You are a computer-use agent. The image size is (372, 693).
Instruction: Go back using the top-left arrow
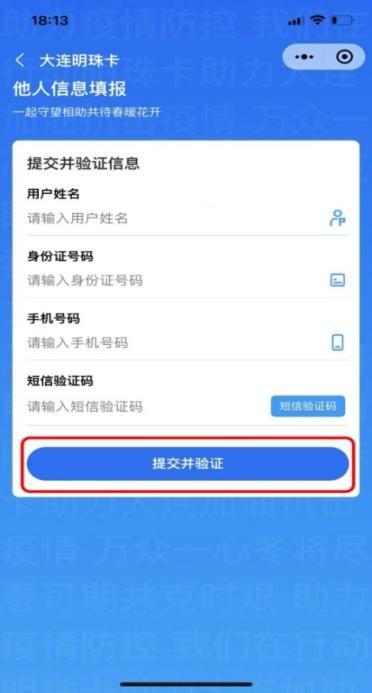(x=20, y=60)
